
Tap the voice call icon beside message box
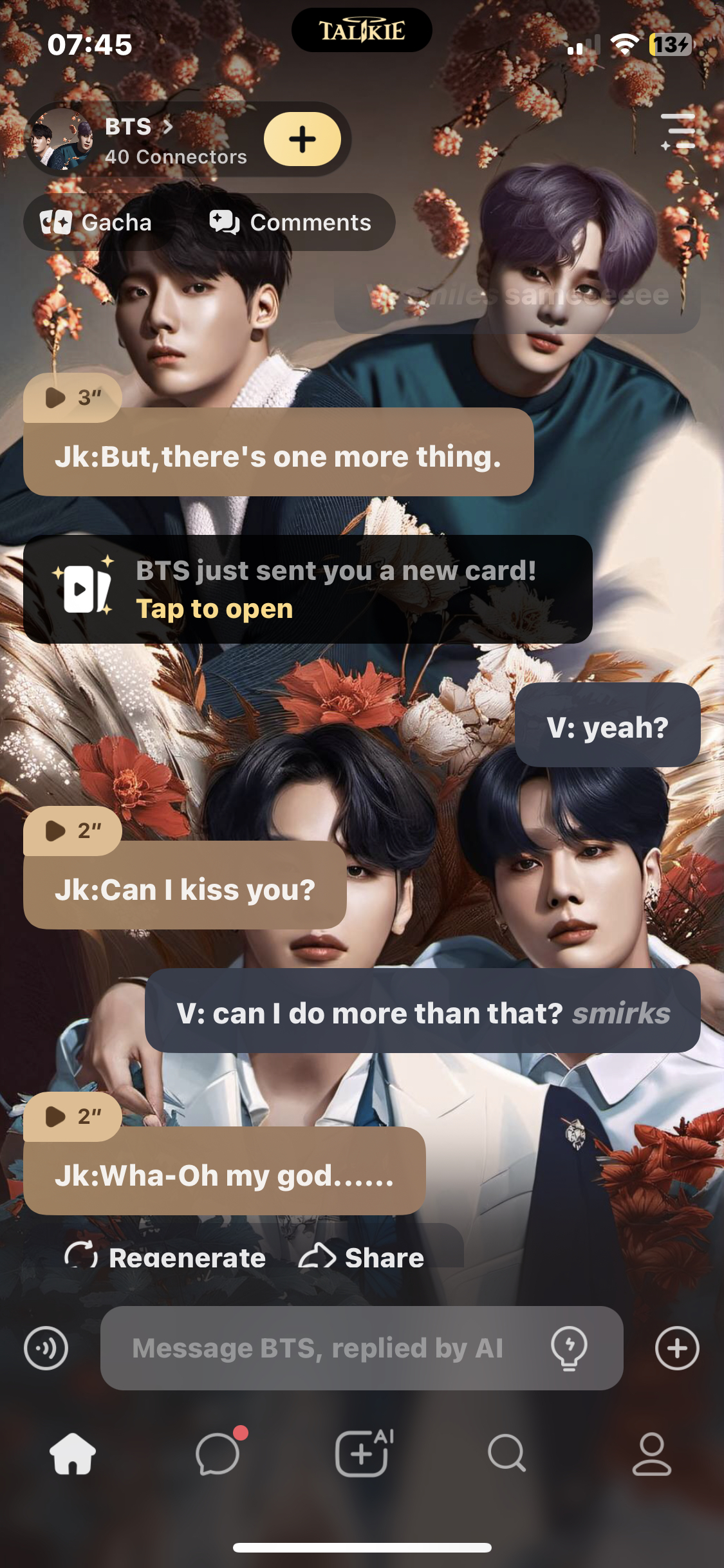point(46,1348)
